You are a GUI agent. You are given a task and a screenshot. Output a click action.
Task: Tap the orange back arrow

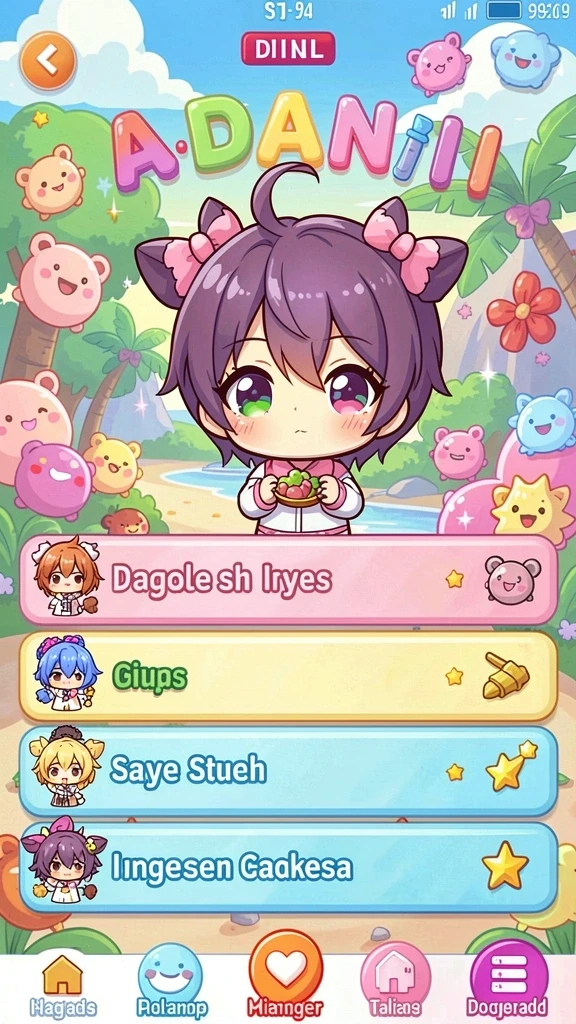click(x=48, y=61)
